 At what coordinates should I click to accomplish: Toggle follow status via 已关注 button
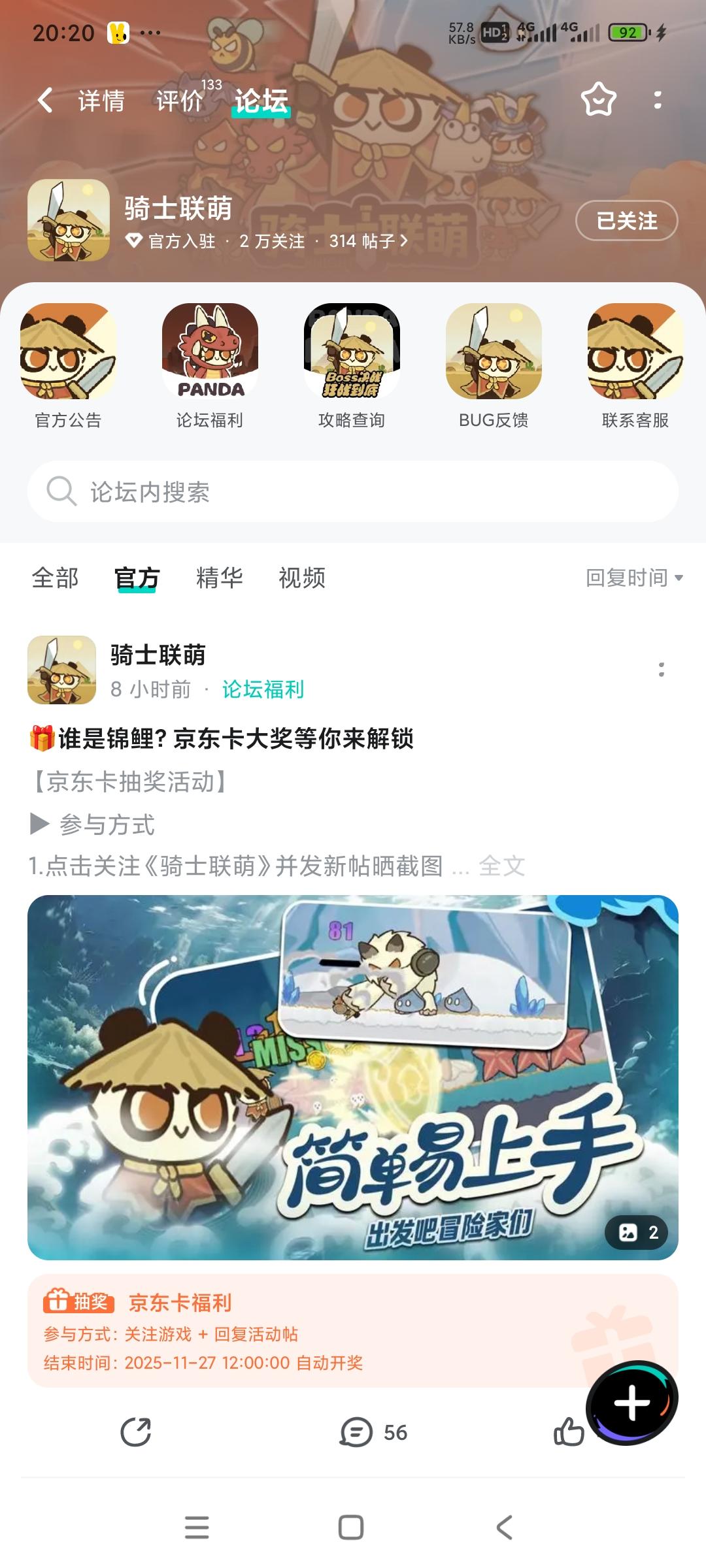(626, 221)
